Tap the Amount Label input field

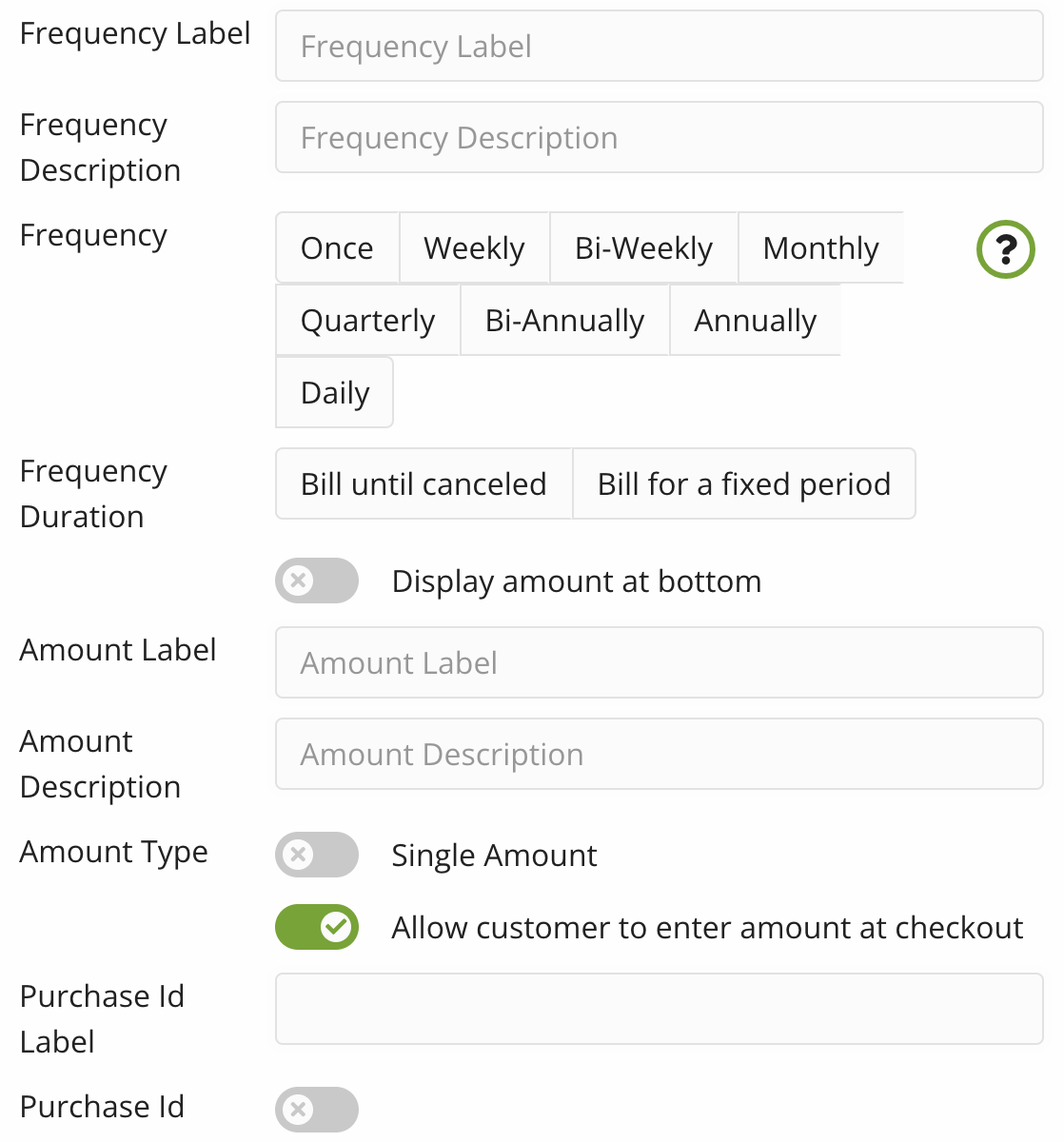coord(659,663)
